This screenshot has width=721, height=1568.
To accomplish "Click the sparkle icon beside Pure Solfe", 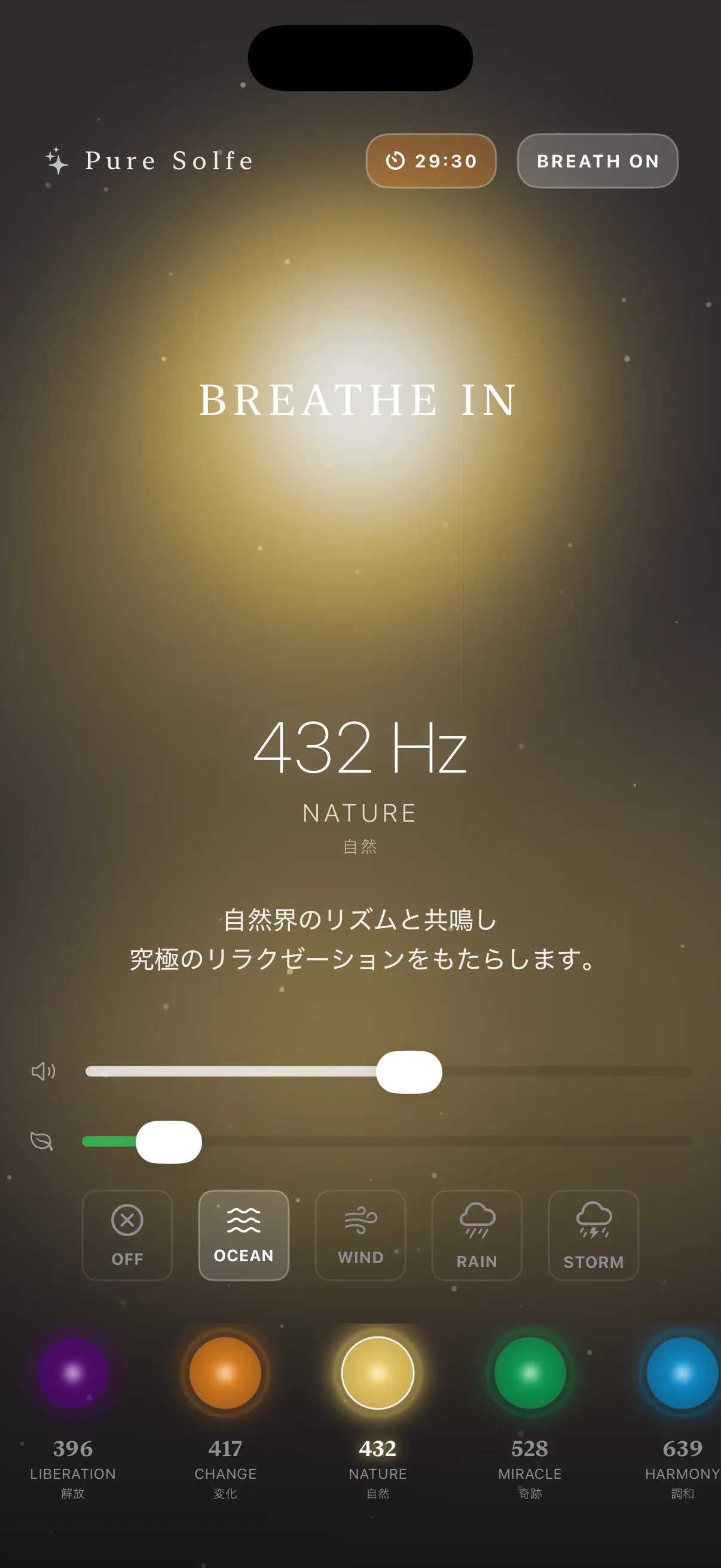I will pos(56,160).
